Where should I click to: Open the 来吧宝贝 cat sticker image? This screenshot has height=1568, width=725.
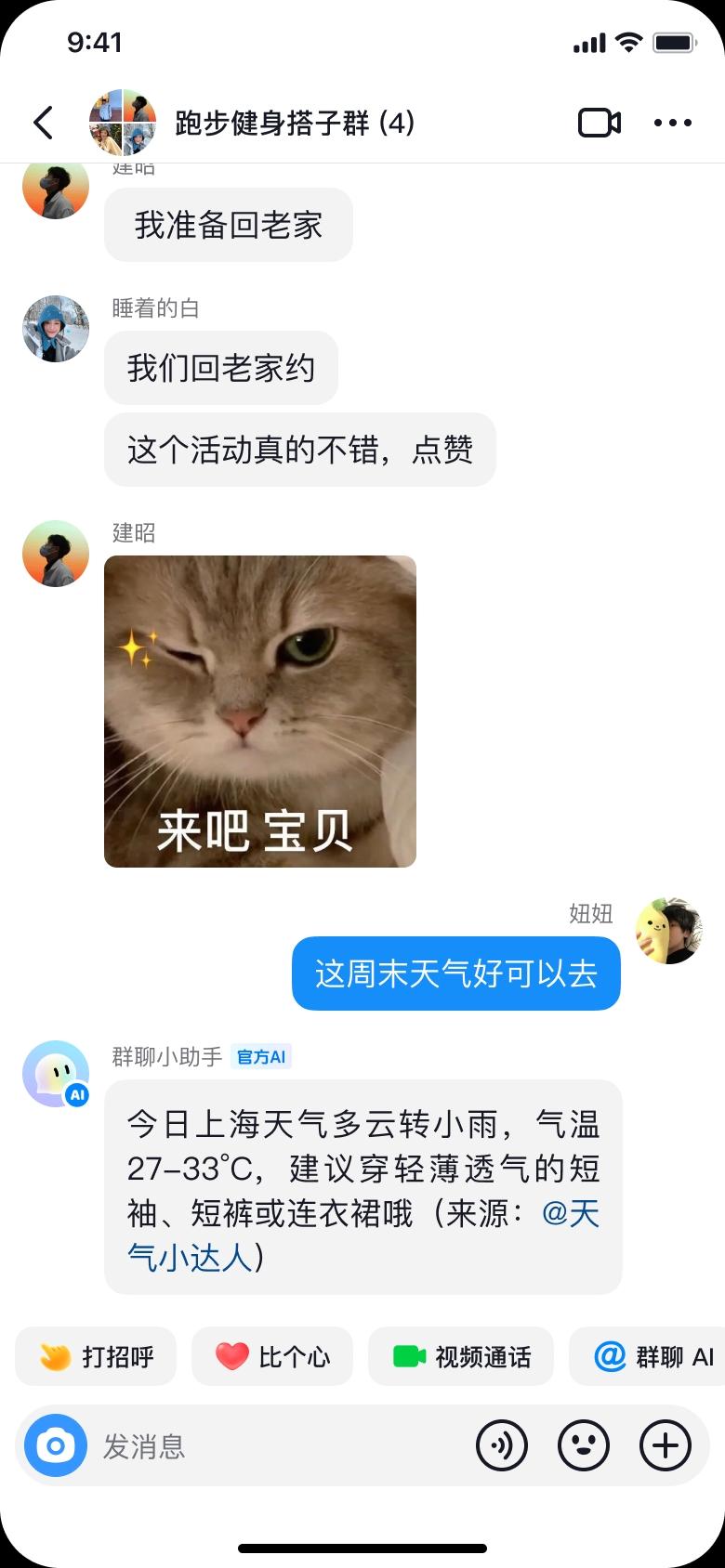pyautogui.click(x=260, y=712)
